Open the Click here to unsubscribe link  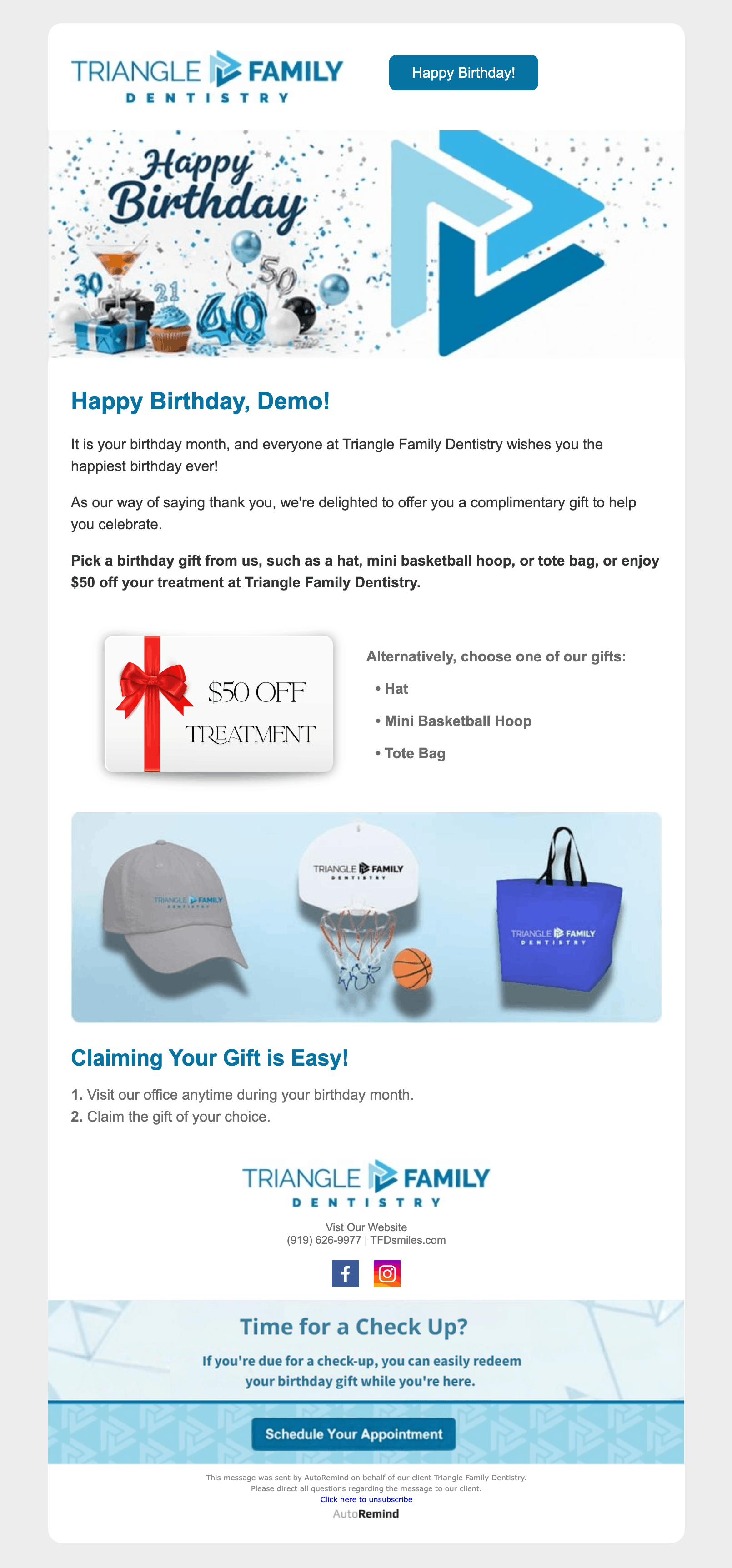(x=366, y=1499)
